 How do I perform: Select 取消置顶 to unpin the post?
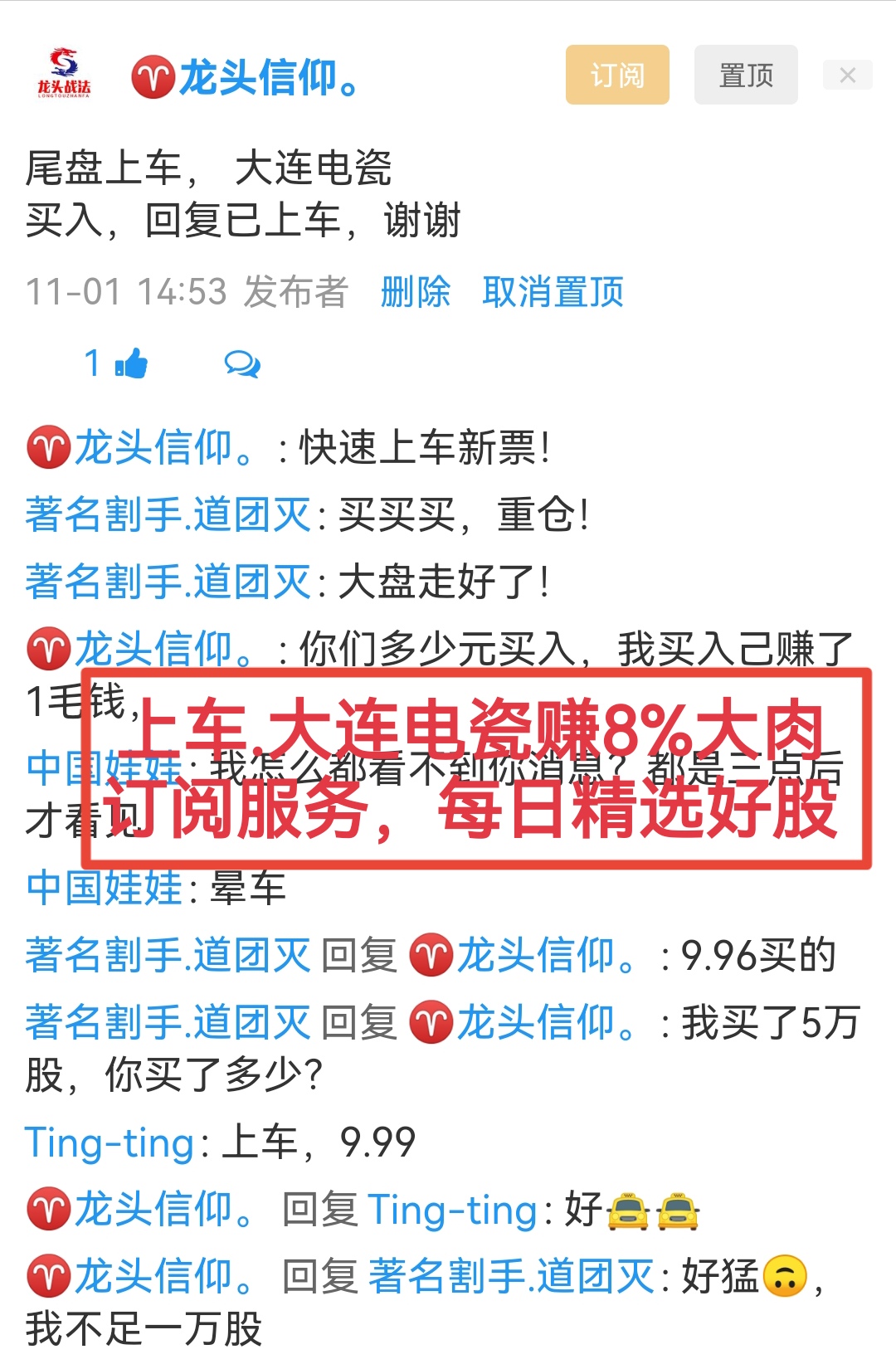tap(553, 292)
